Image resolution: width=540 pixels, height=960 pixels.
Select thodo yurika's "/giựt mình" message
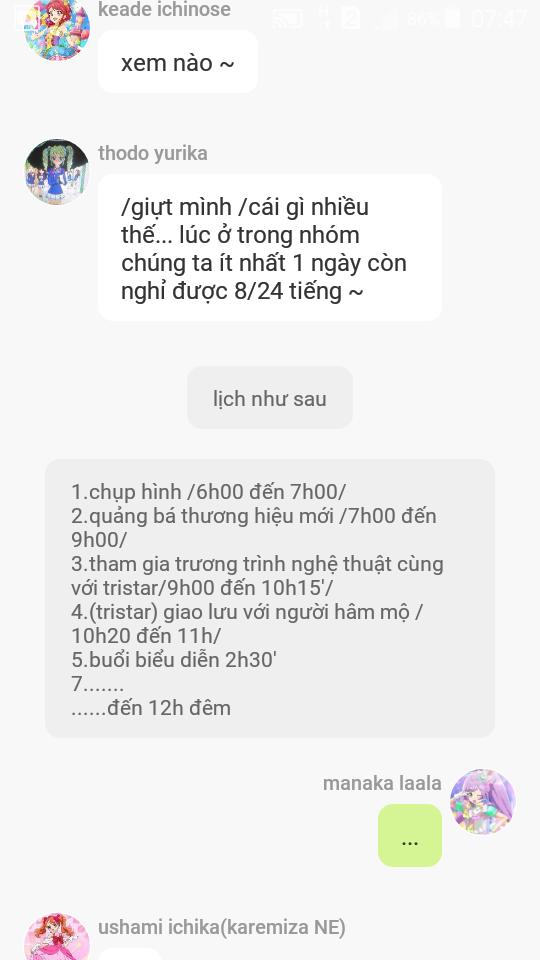click(x=269, y=248)
